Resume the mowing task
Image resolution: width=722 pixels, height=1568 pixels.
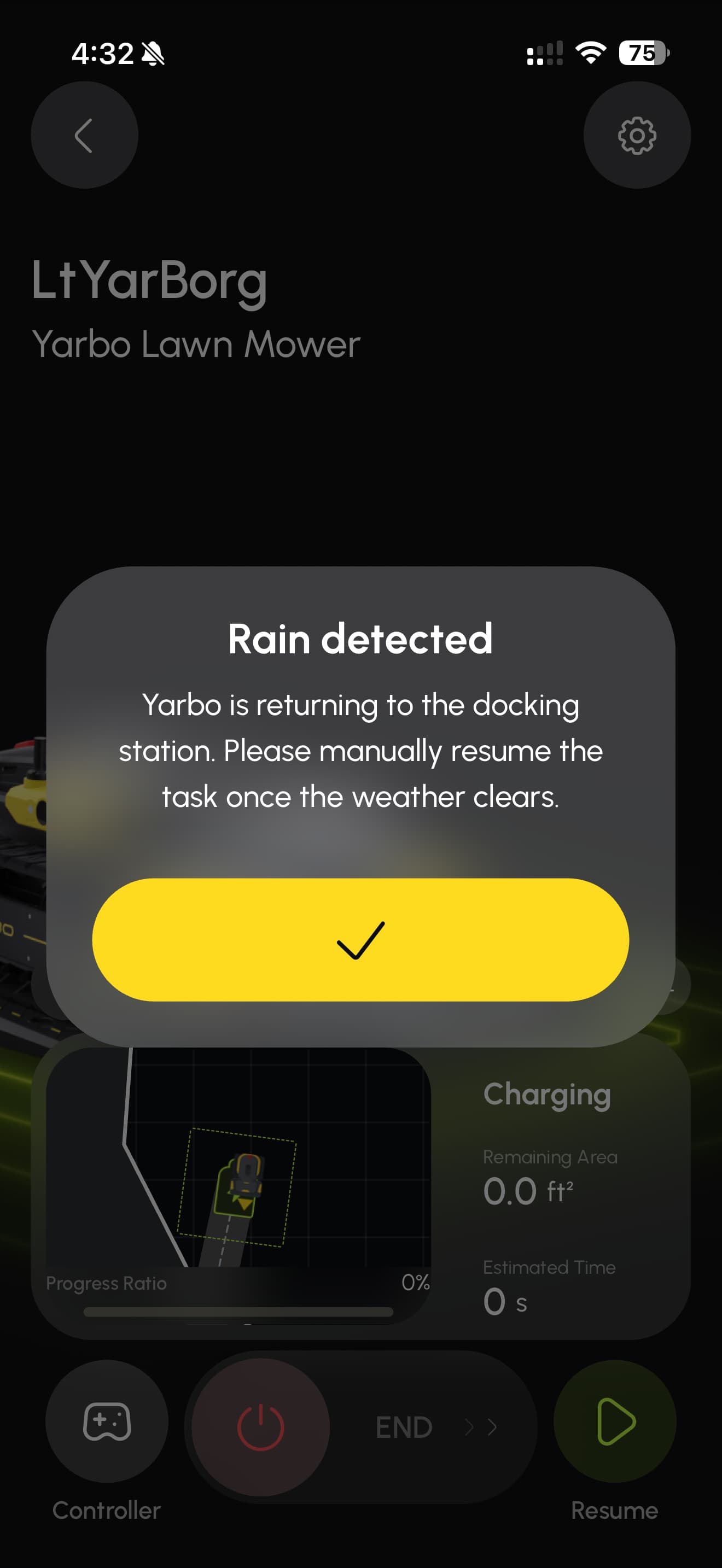(x=615, y=1421)
